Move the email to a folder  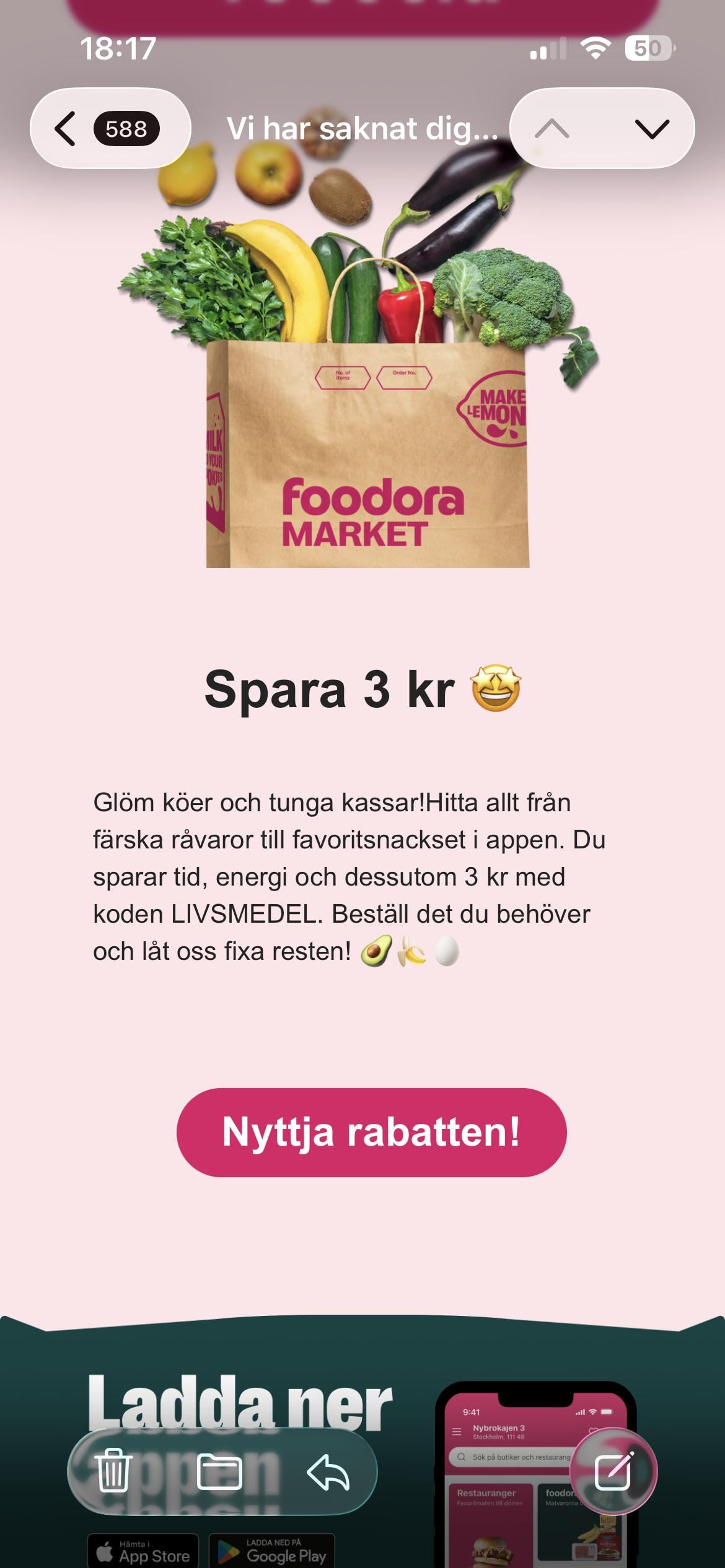tap(219, 1471)
